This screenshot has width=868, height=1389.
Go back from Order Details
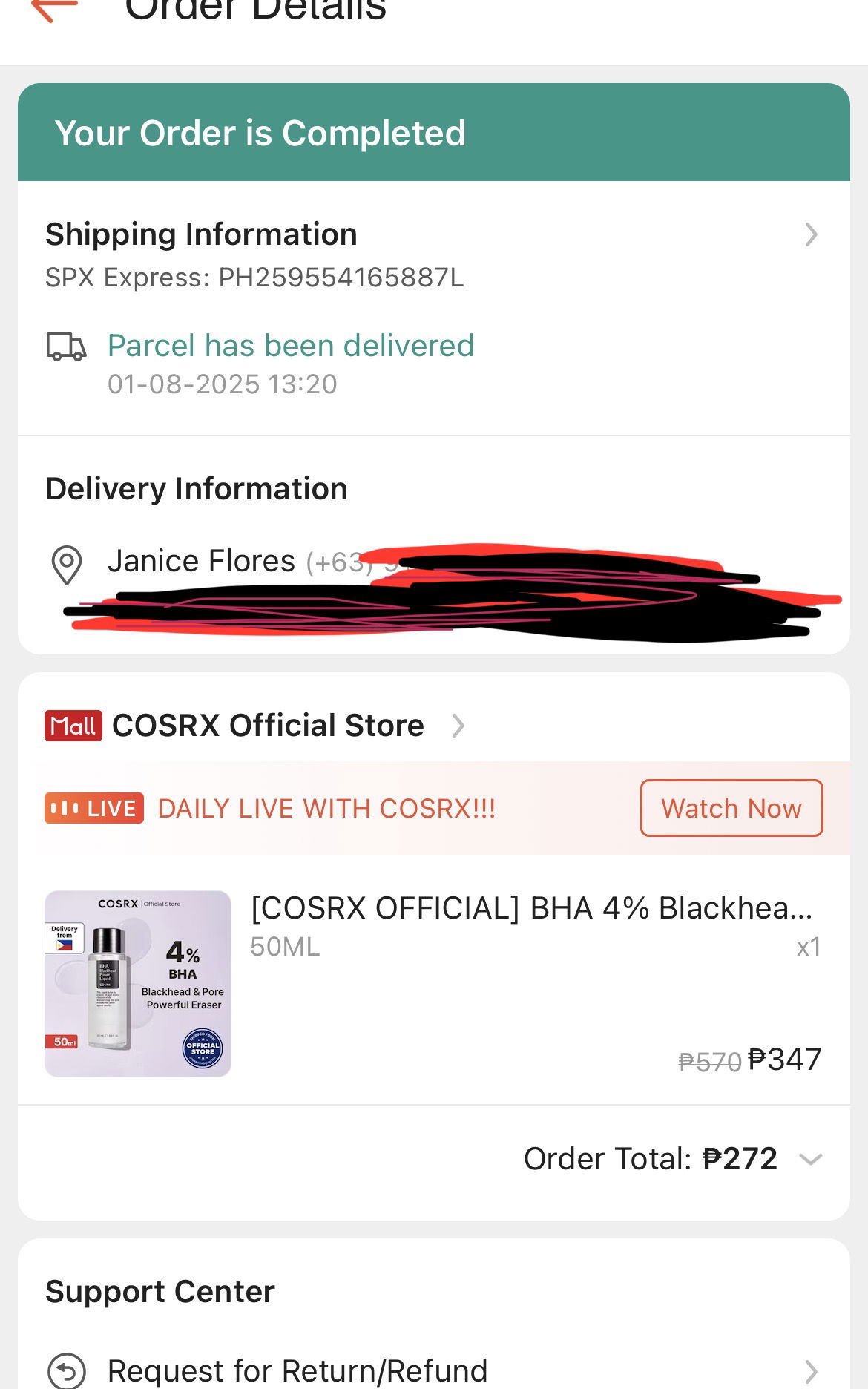tap(53, 10)
